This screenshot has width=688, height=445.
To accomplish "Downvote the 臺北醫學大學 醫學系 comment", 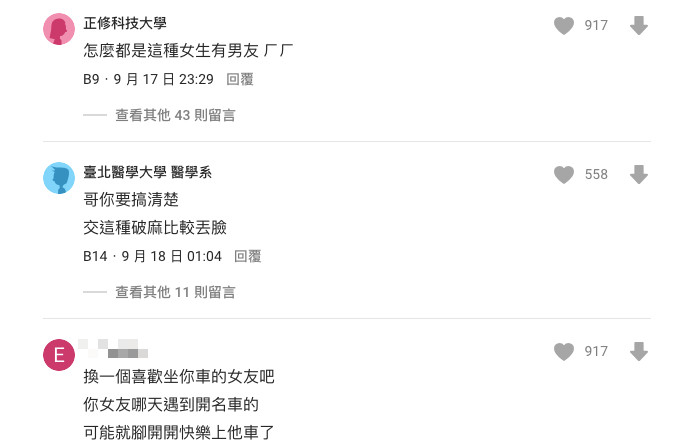I will tap(639, 175).
